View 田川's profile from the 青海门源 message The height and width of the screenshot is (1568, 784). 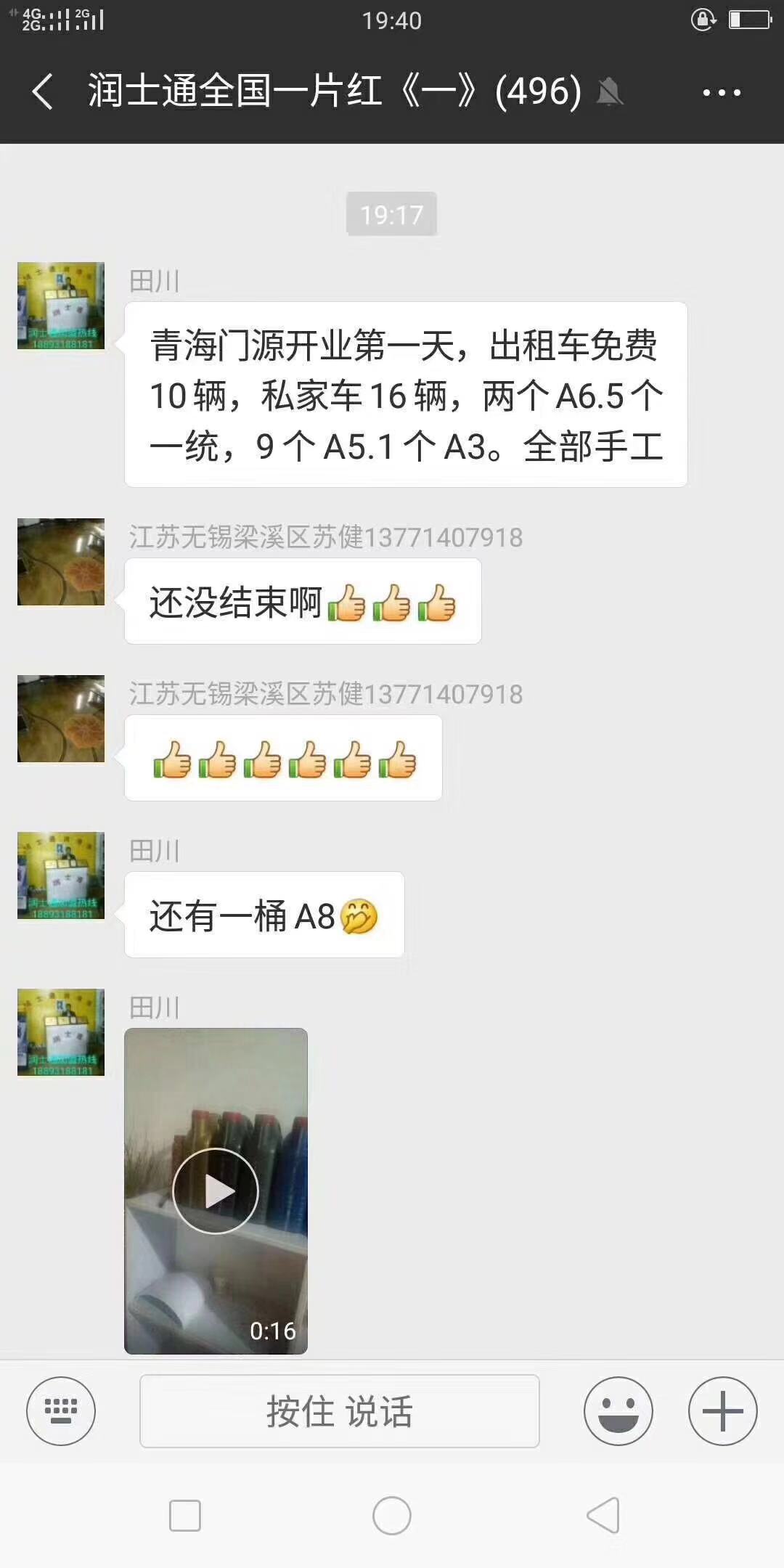(61, 306)
